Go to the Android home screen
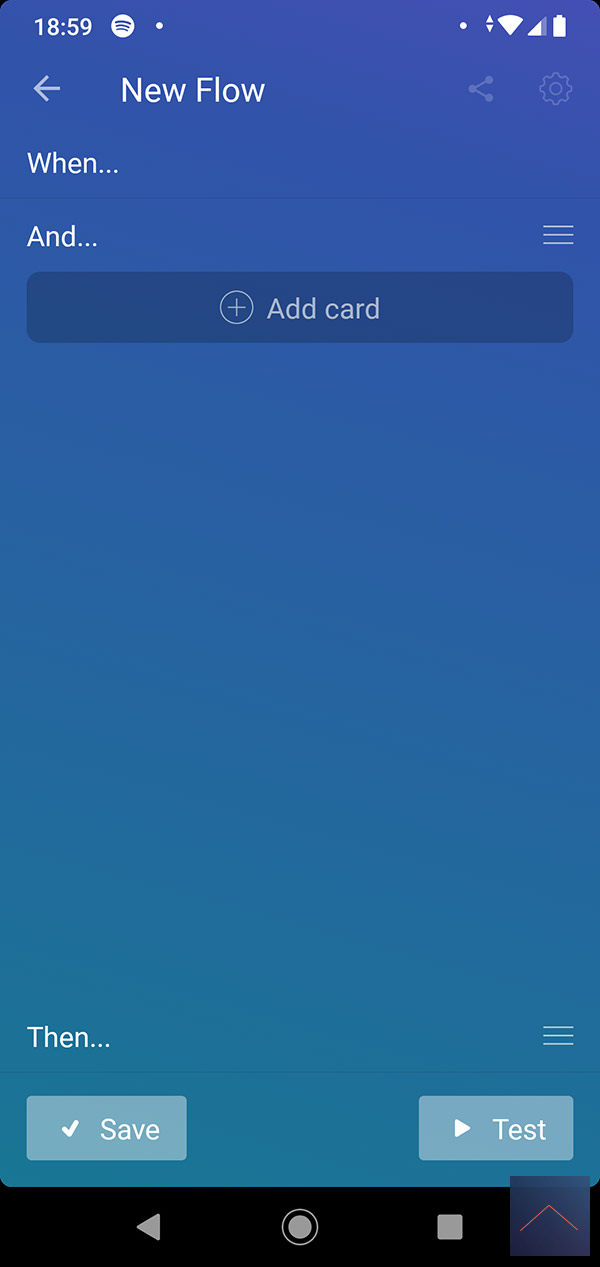 (300, 1226)
